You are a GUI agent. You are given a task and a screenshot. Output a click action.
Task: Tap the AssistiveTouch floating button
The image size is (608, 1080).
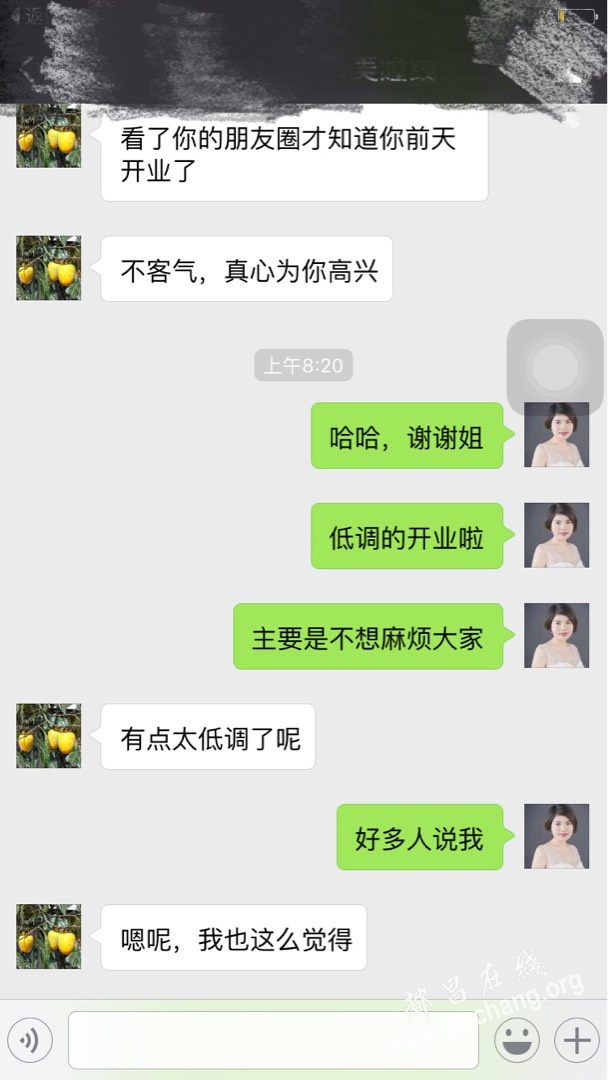click(x=555, y=367)
